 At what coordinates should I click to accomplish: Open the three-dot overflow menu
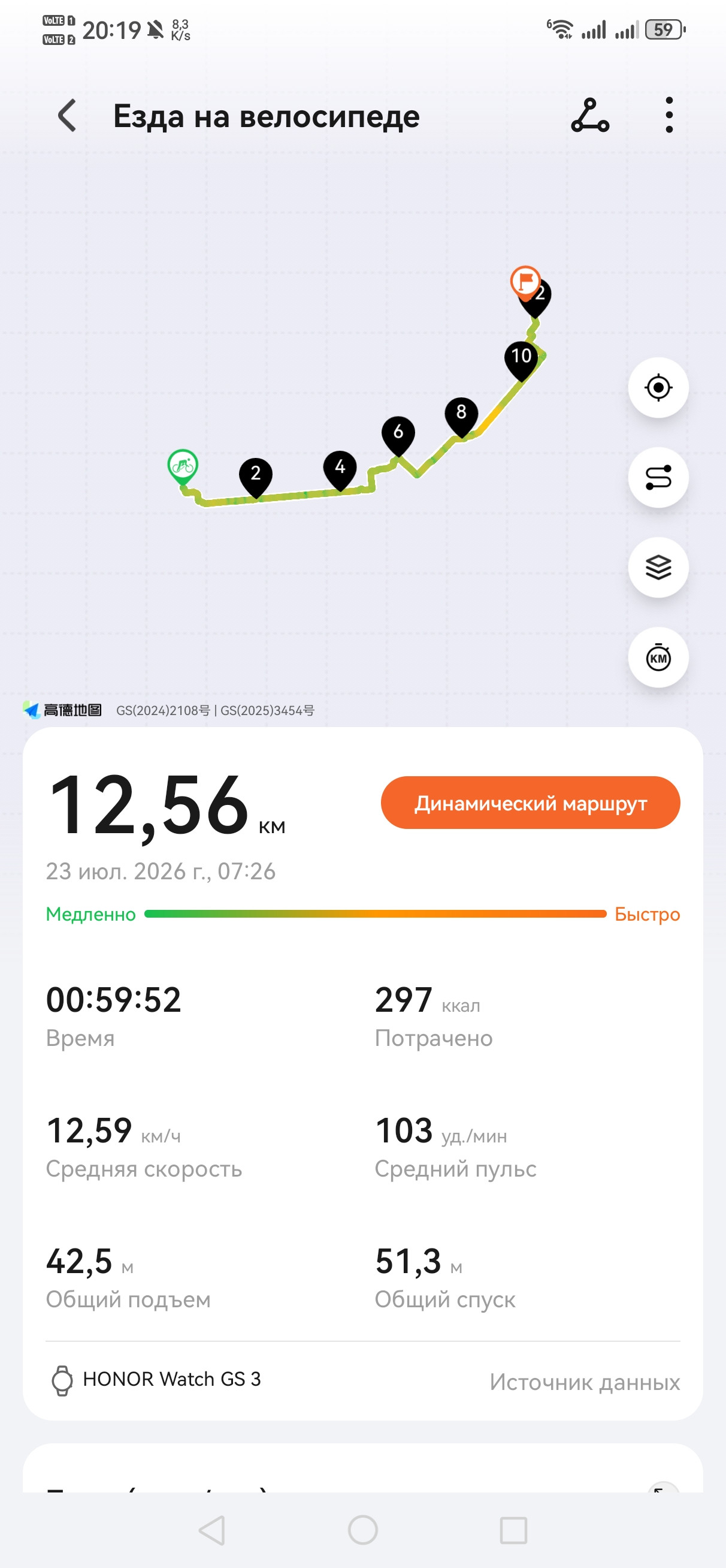(669, 115)
